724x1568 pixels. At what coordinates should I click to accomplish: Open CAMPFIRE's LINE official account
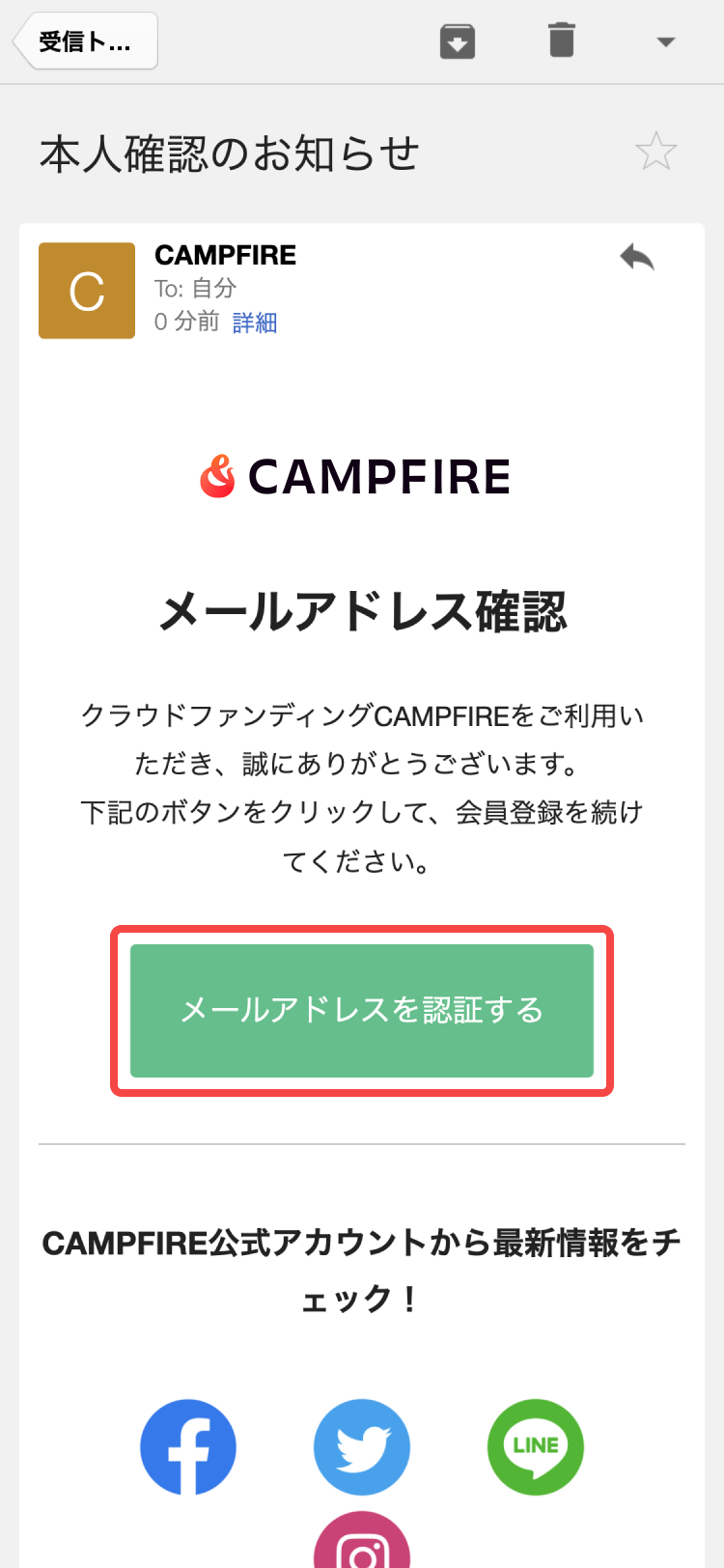[x=536, y=1446]
